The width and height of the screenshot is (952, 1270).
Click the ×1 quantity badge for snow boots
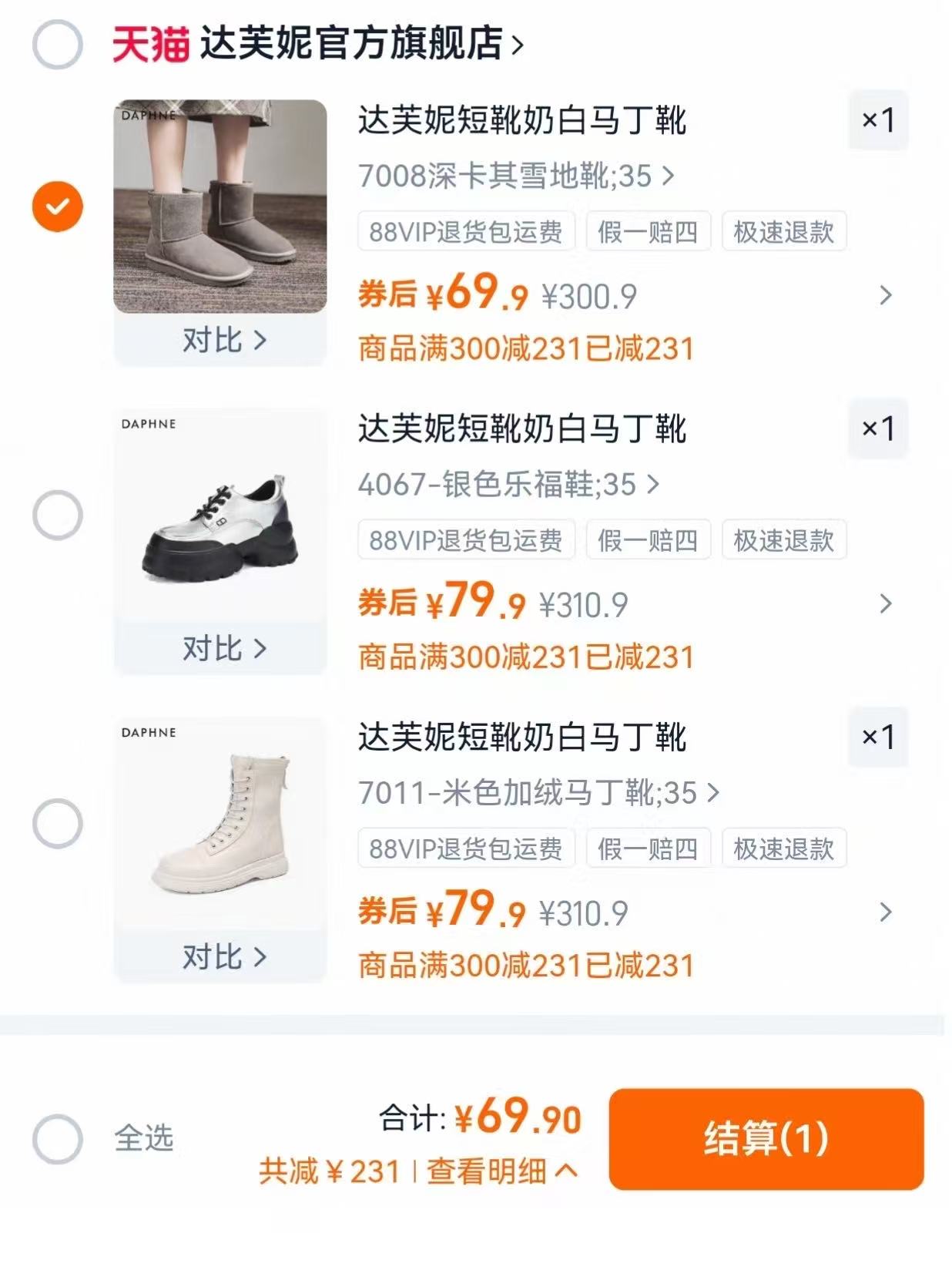pyautogui.click(x=877, y=119)
